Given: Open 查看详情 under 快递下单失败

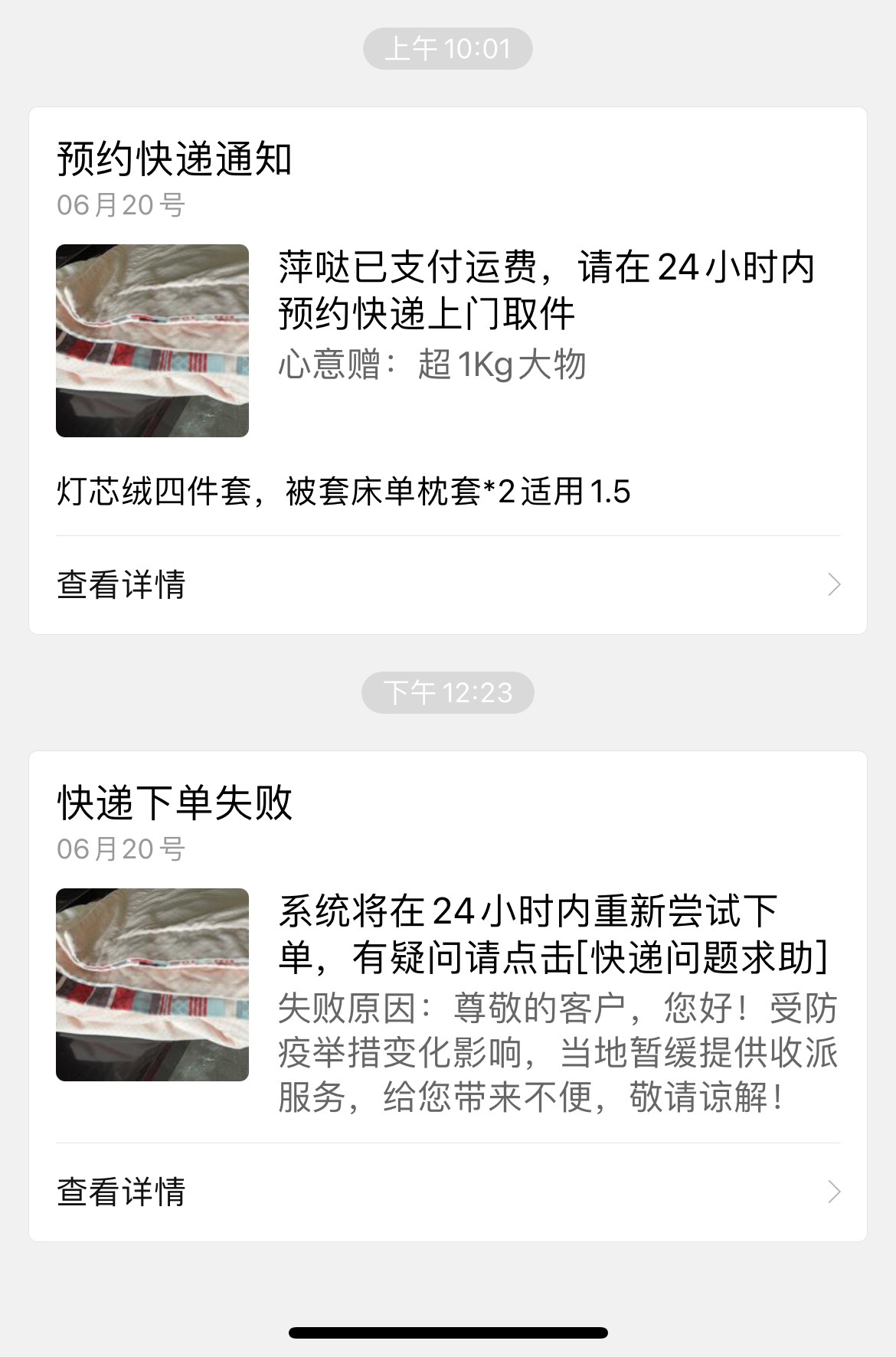Looking at the screenshot, I should point(447,1192).
